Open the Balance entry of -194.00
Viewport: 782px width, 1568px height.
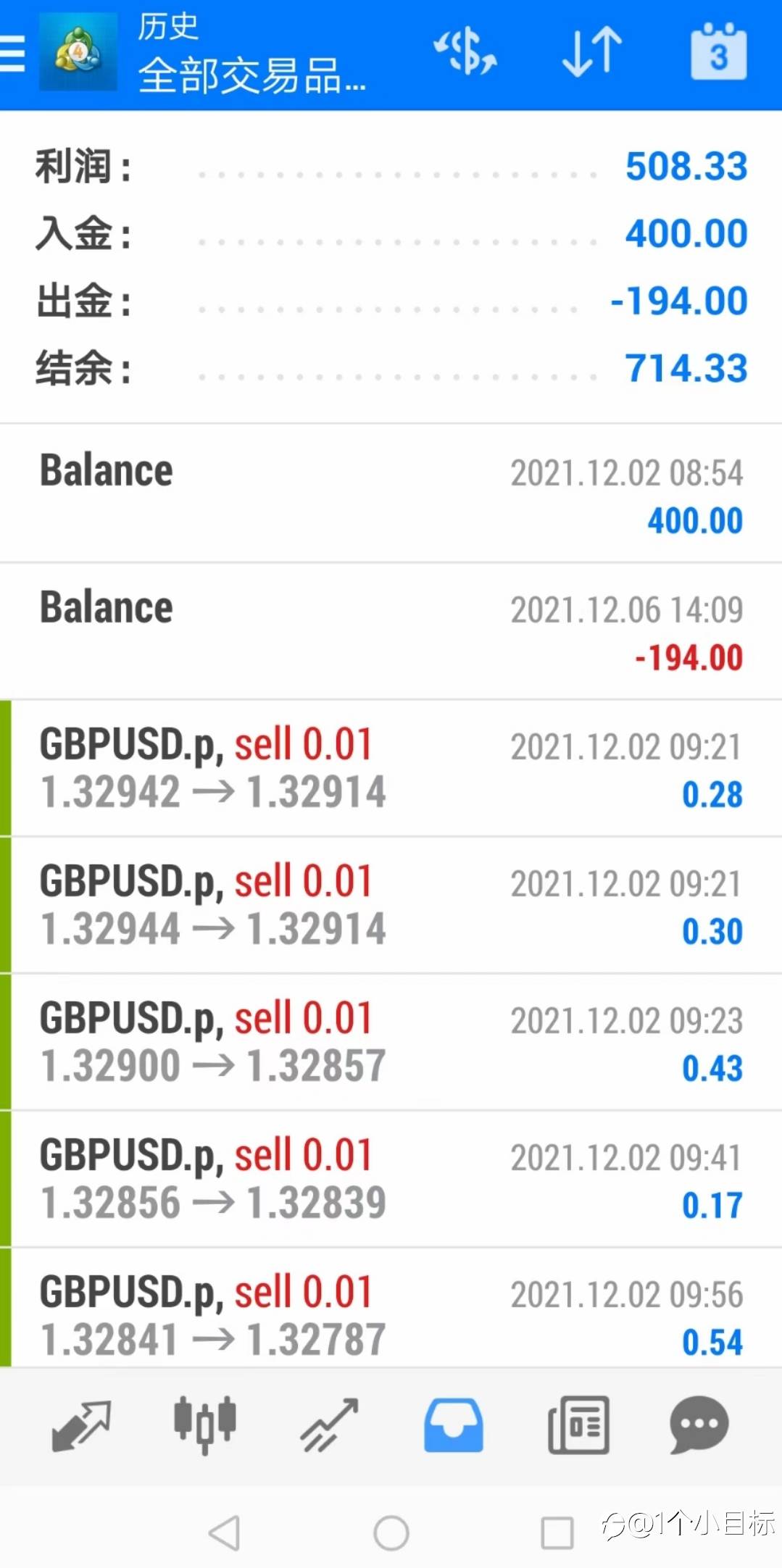click(391, 631)
